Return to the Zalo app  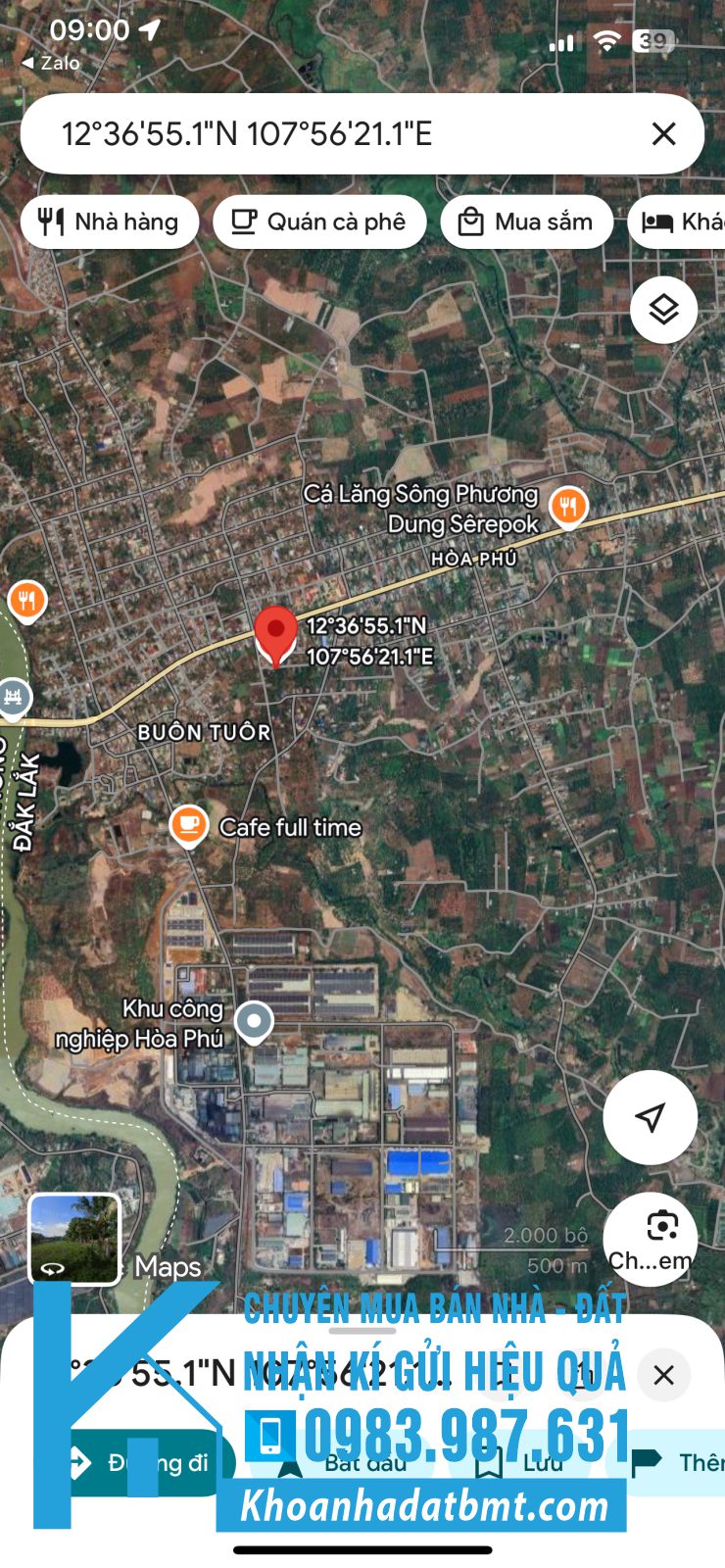pyautogui.click(x=51, y=63)
